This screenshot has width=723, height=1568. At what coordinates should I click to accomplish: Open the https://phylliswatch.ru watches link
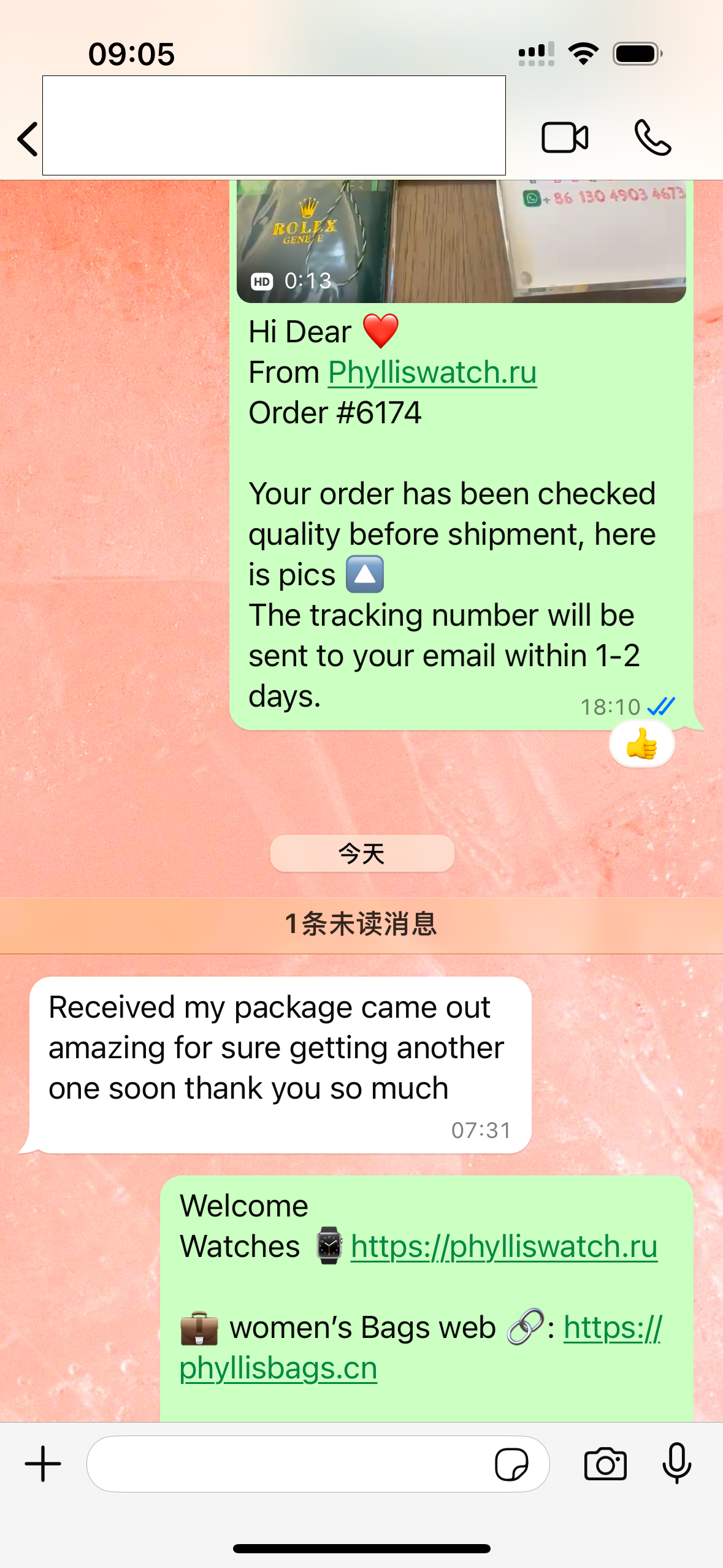point(503,1247)
